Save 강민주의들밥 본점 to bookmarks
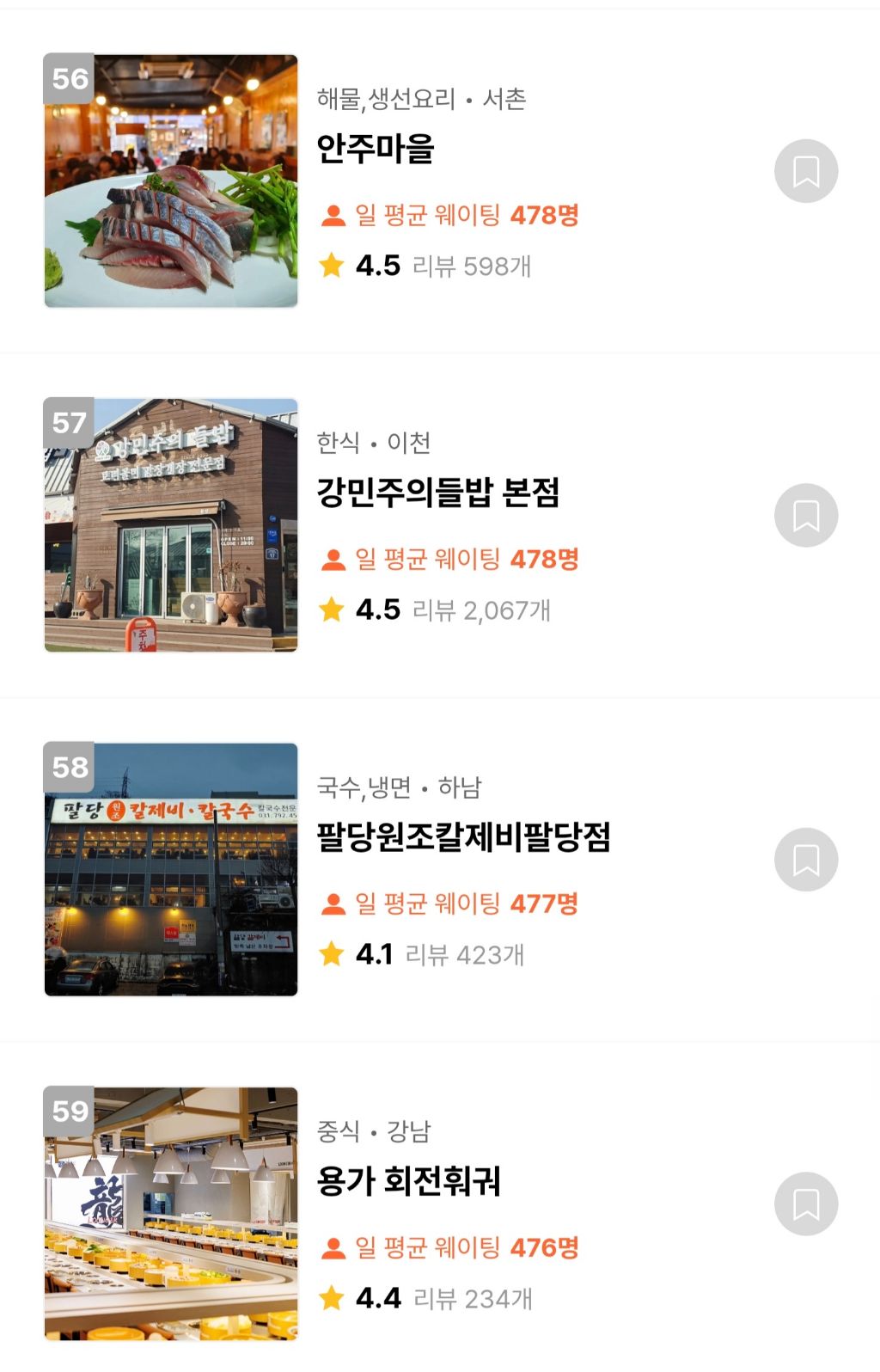Viewport: 880px width, 1372px height. pyautogui.click(x=805, y=516)
